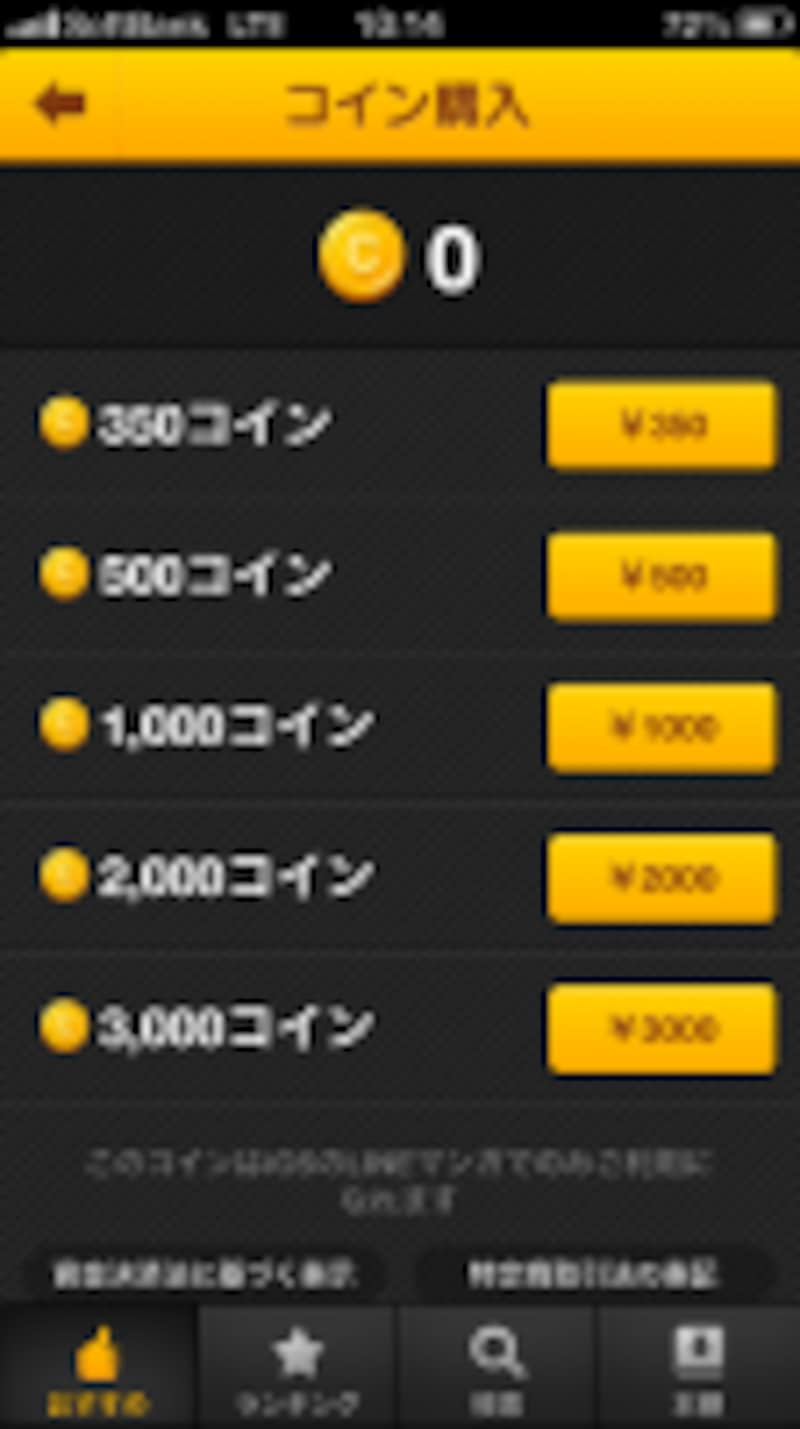Purchase 2,000 coins for ¥2000
800x1429 pixels.
tap(662, 879)
